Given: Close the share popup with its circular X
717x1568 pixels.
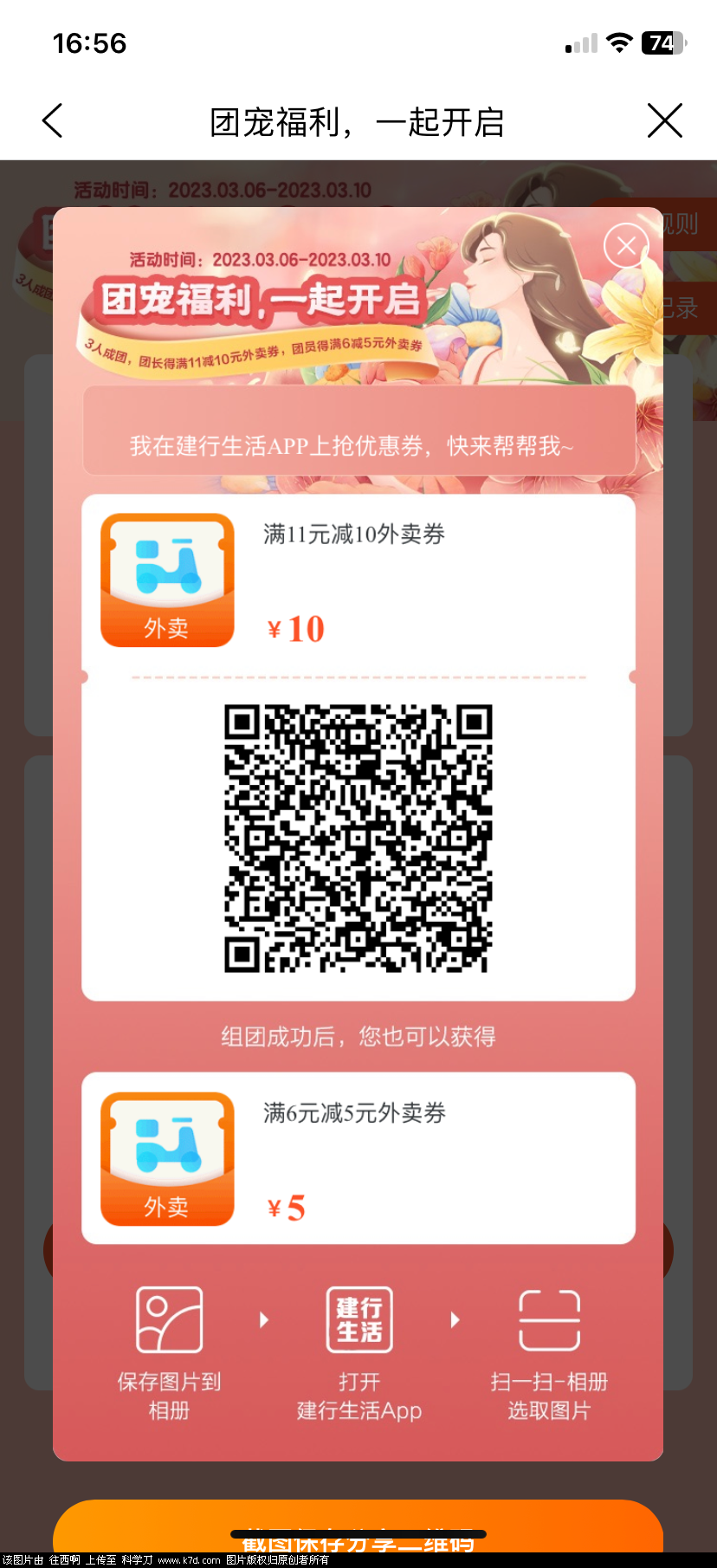Looking at the screenshot, I should pos(625,246).
